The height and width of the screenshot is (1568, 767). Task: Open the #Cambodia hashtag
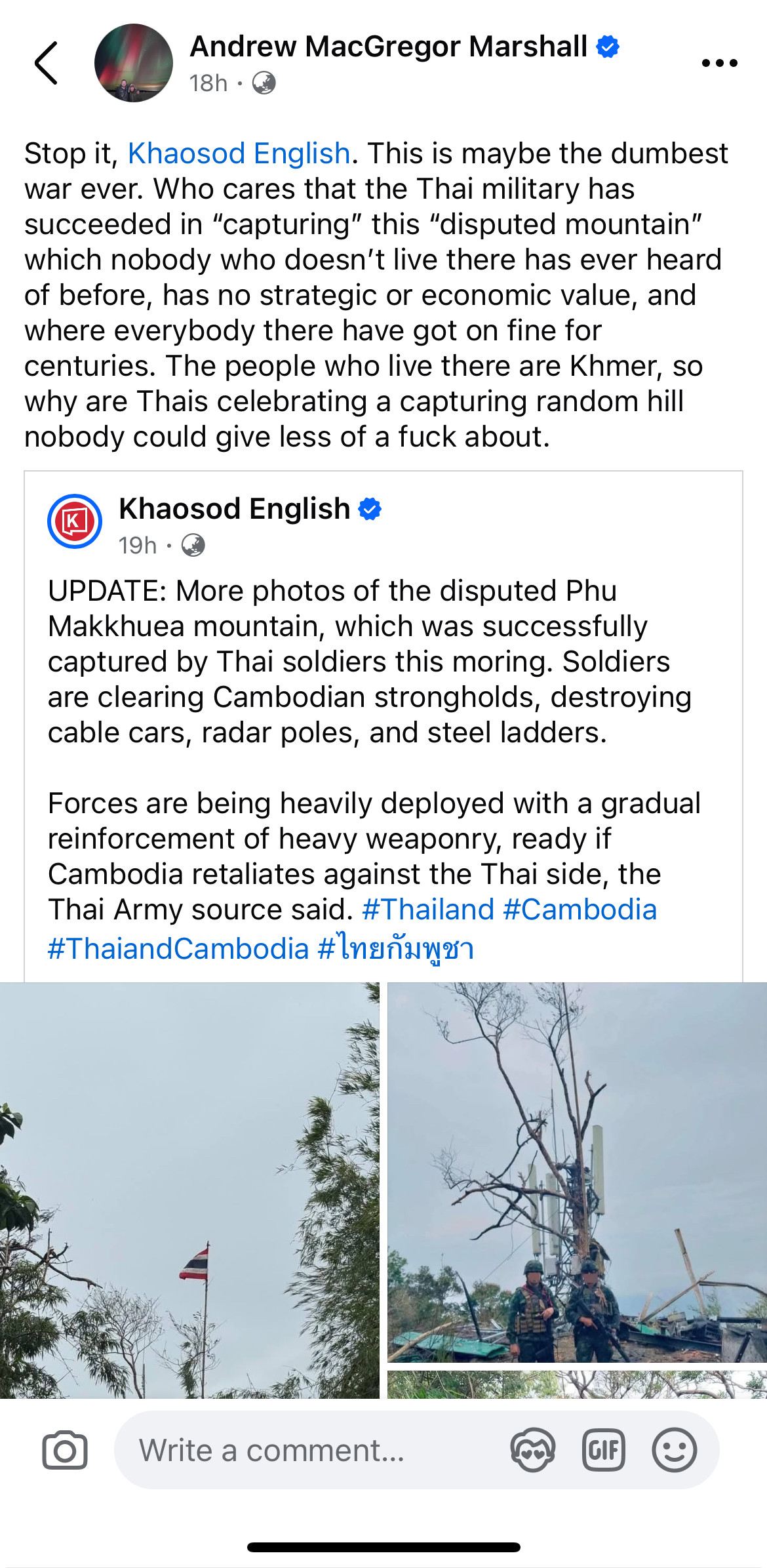[x=580, y=910]
